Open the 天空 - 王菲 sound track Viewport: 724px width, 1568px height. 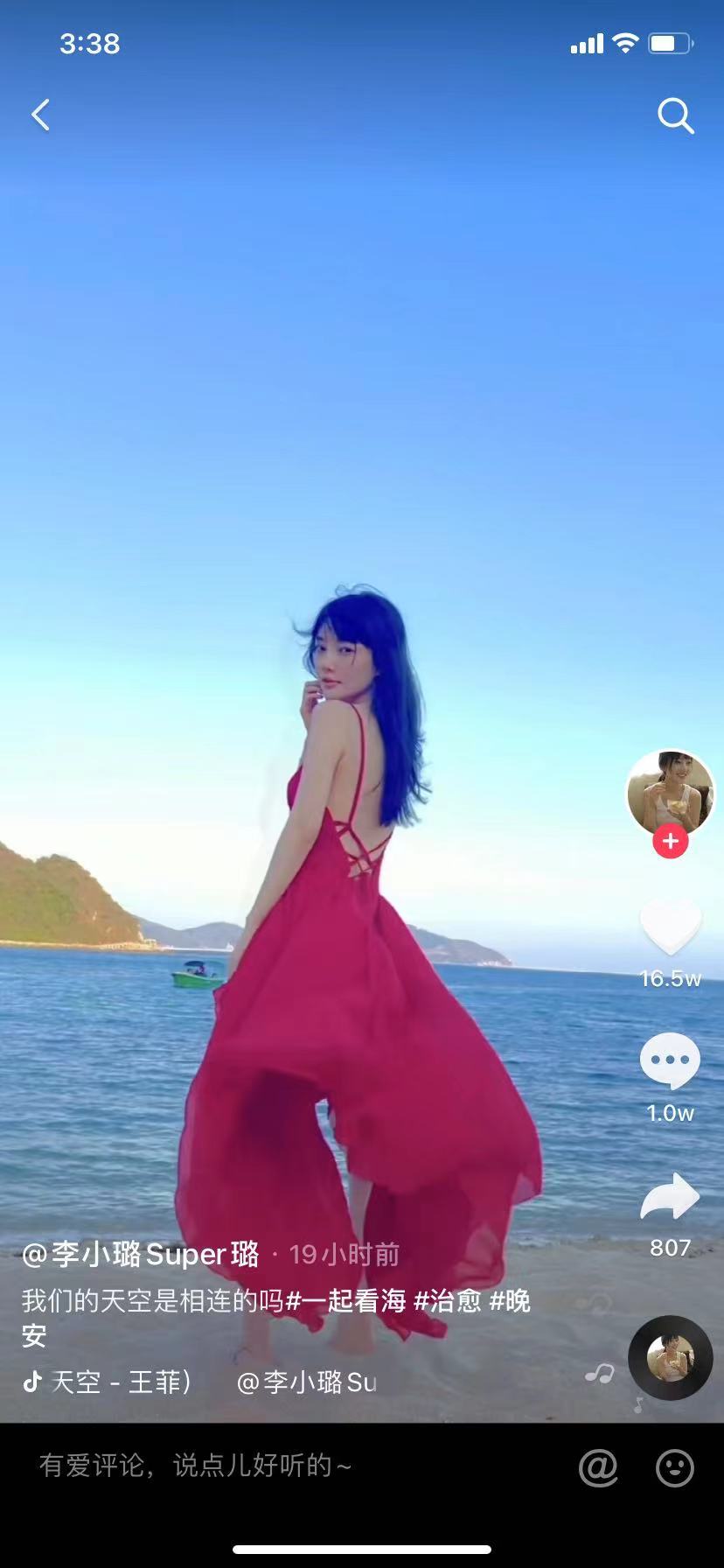tap(114, 1382)
